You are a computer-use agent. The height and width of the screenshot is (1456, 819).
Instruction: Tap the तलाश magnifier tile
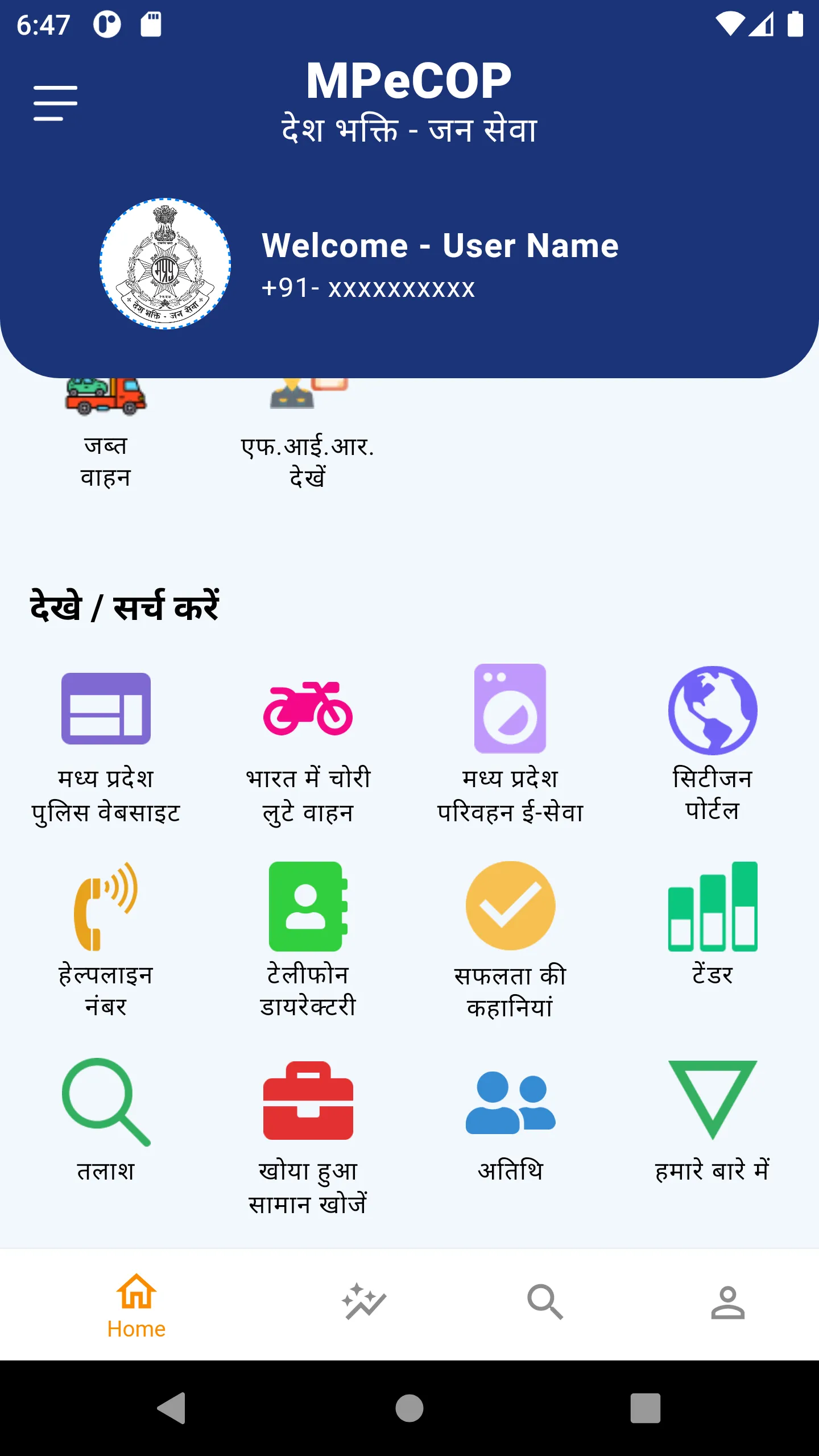pyautogui.click(x=106, y=1120)
